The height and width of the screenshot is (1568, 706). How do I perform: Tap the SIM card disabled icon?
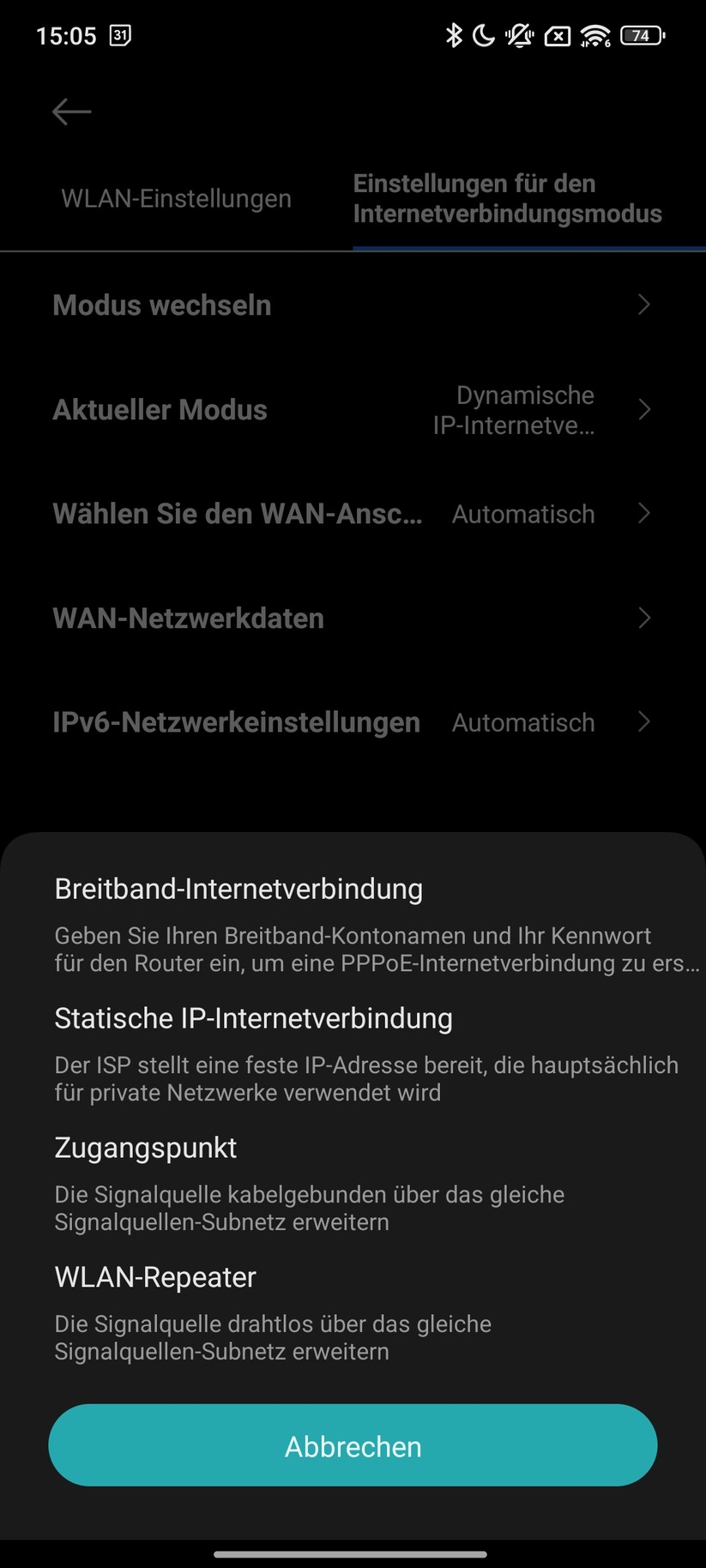558,35
